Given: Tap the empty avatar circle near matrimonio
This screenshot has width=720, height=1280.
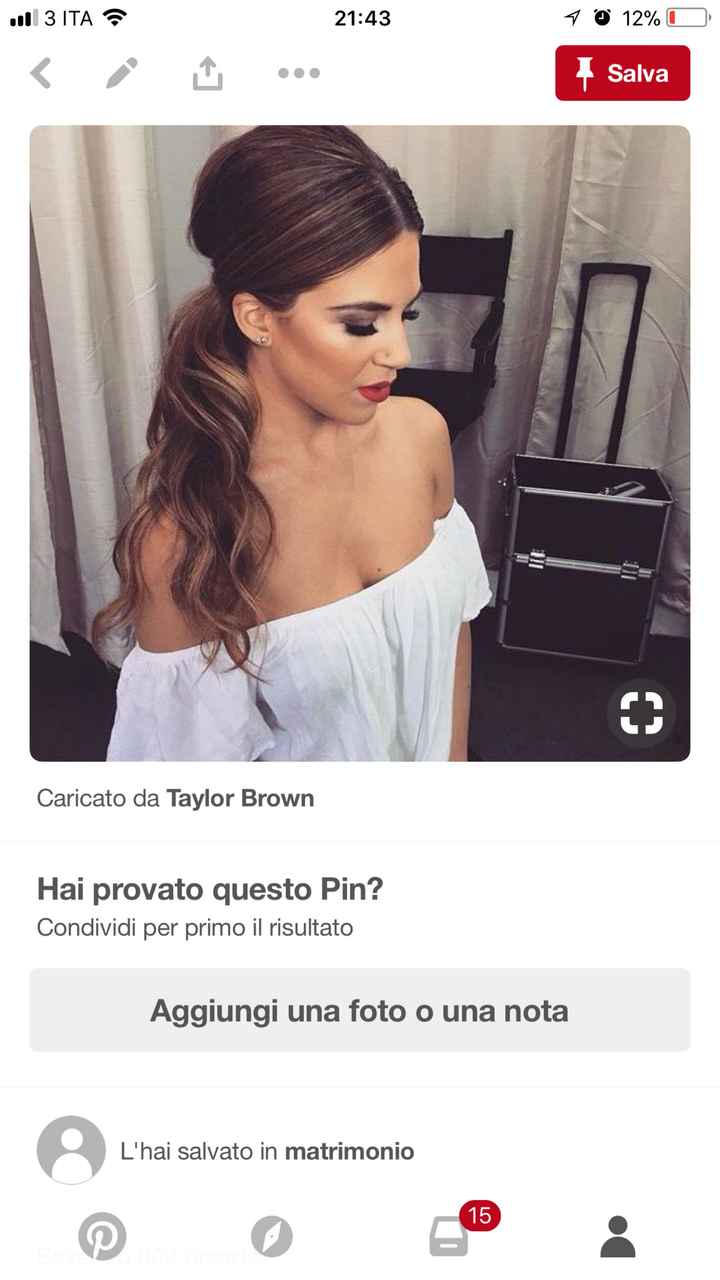Looking at the screenshot, I should tap(70, 1150).
